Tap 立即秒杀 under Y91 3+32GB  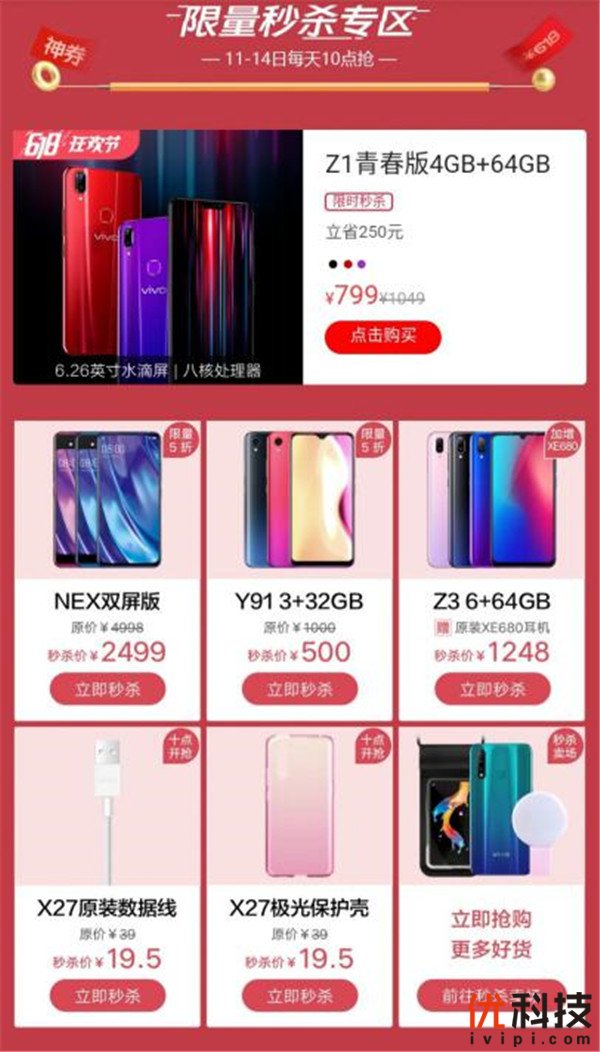pos(300,689)
